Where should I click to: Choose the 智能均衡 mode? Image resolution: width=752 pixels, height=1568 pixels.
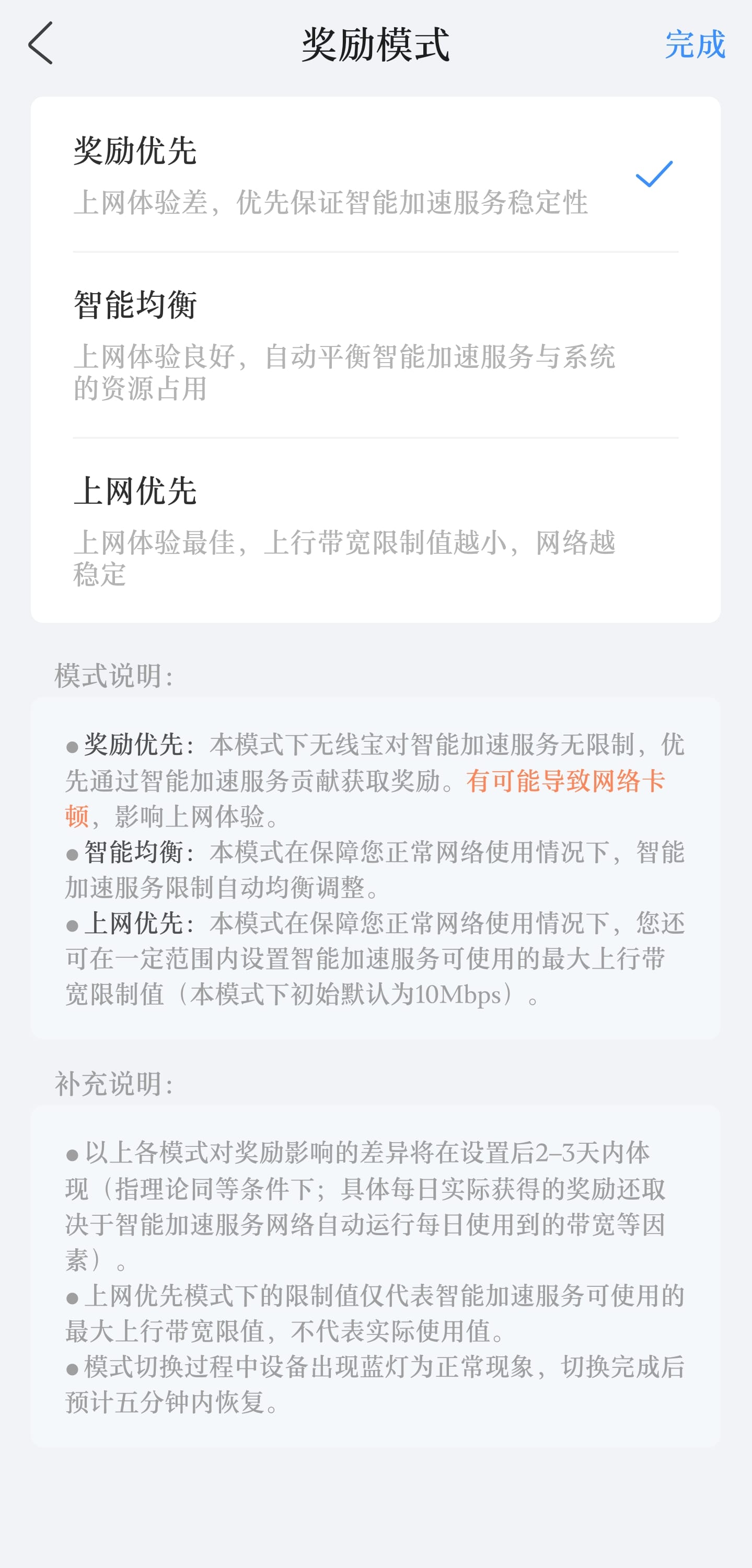coord(375,345)
